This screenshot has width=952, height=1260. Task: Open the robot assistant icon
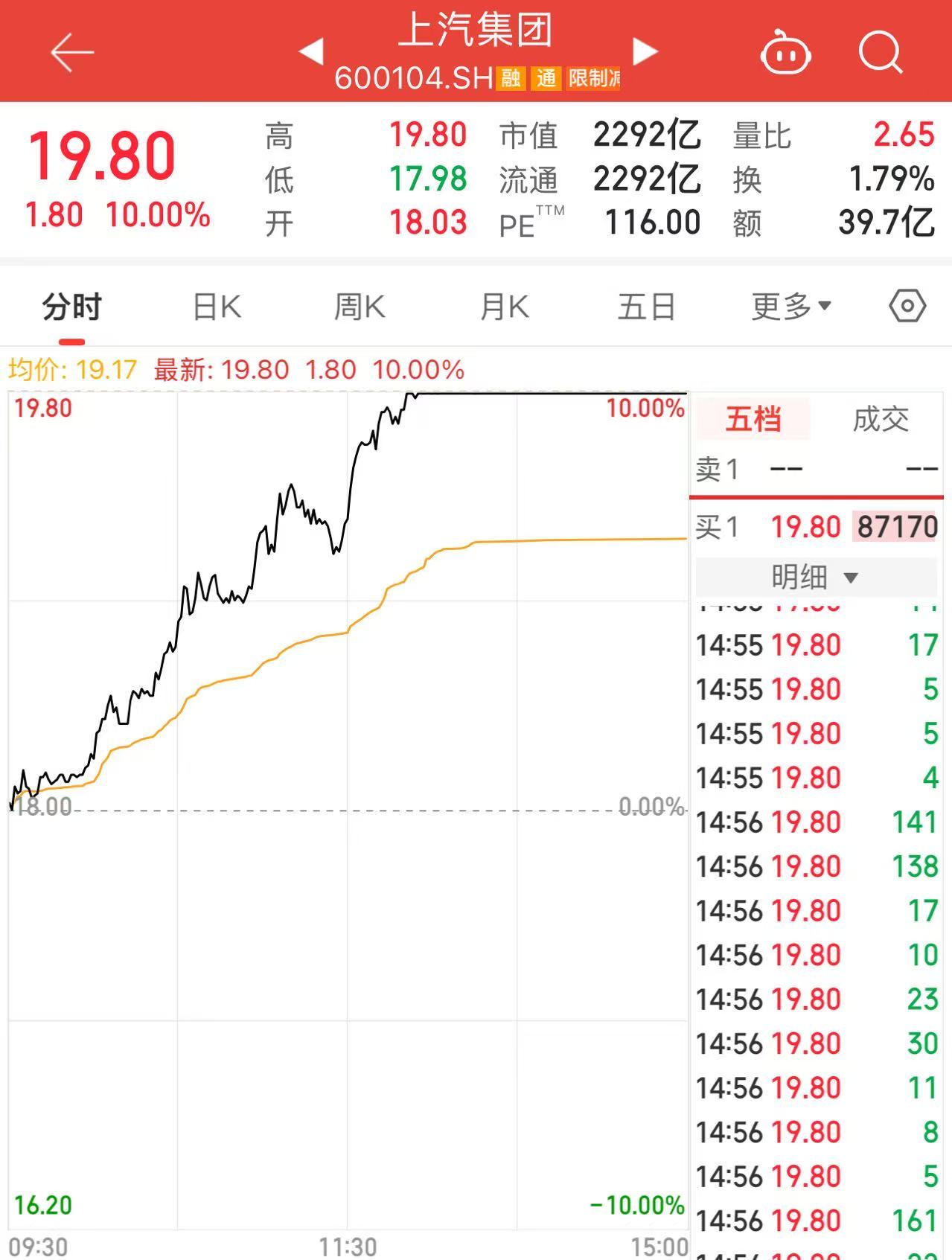coord(785,52)
